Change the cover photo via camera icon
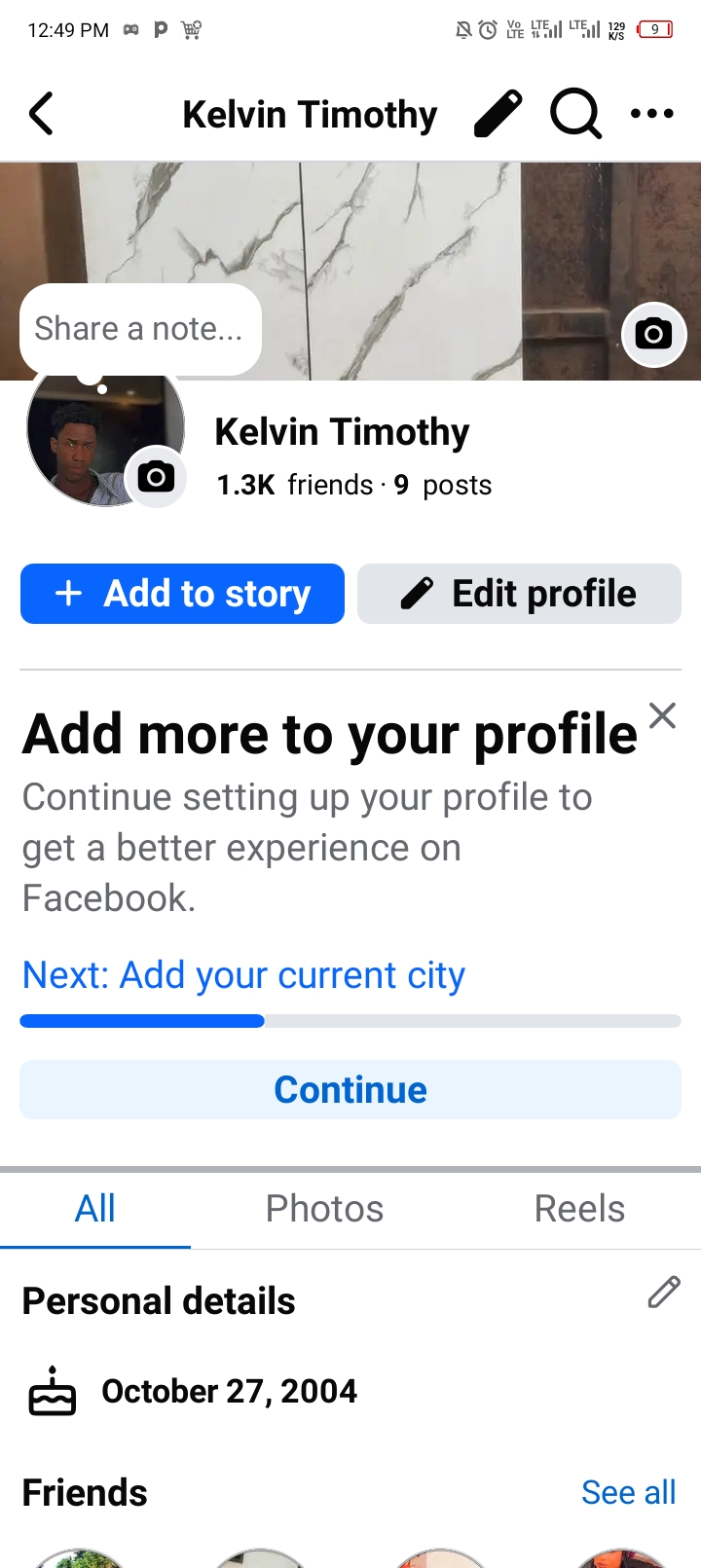 pos(653,335)
